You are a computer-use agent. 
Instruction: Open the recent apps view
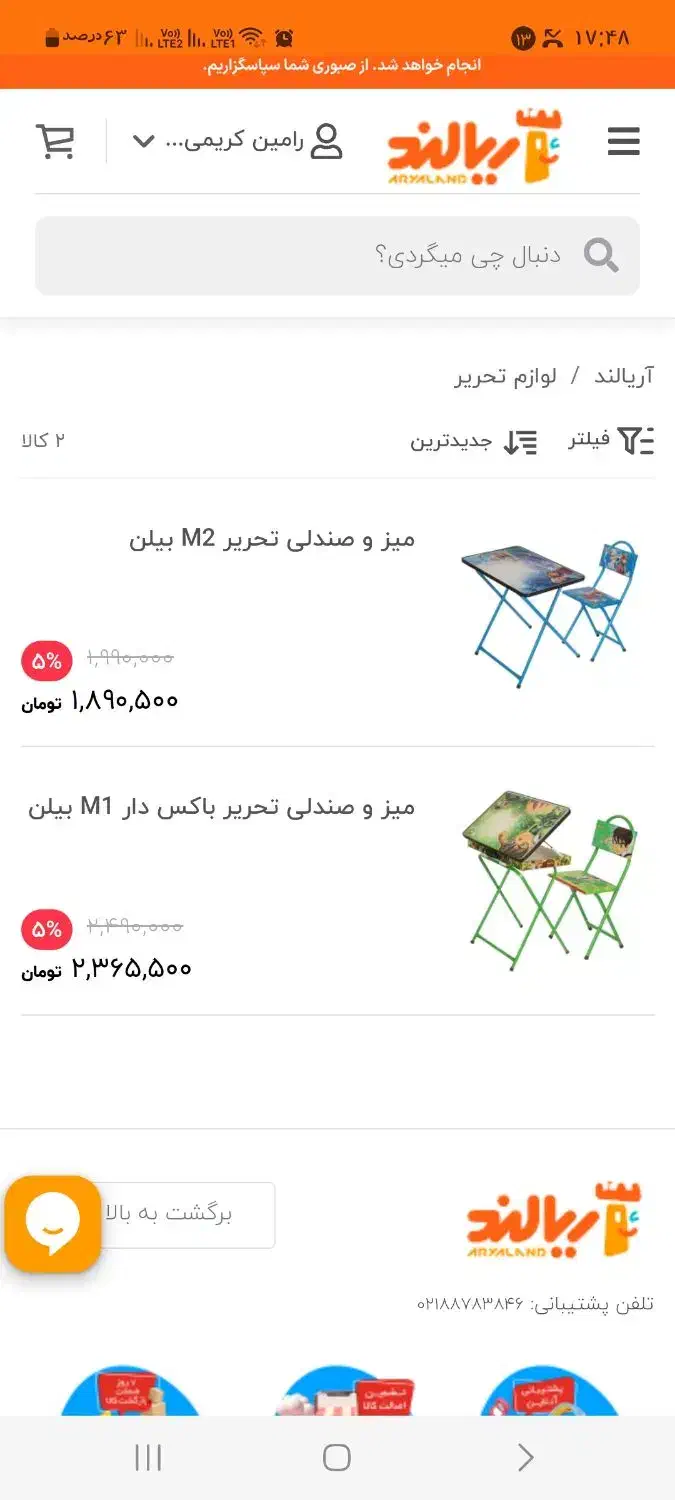[148, 1458]
